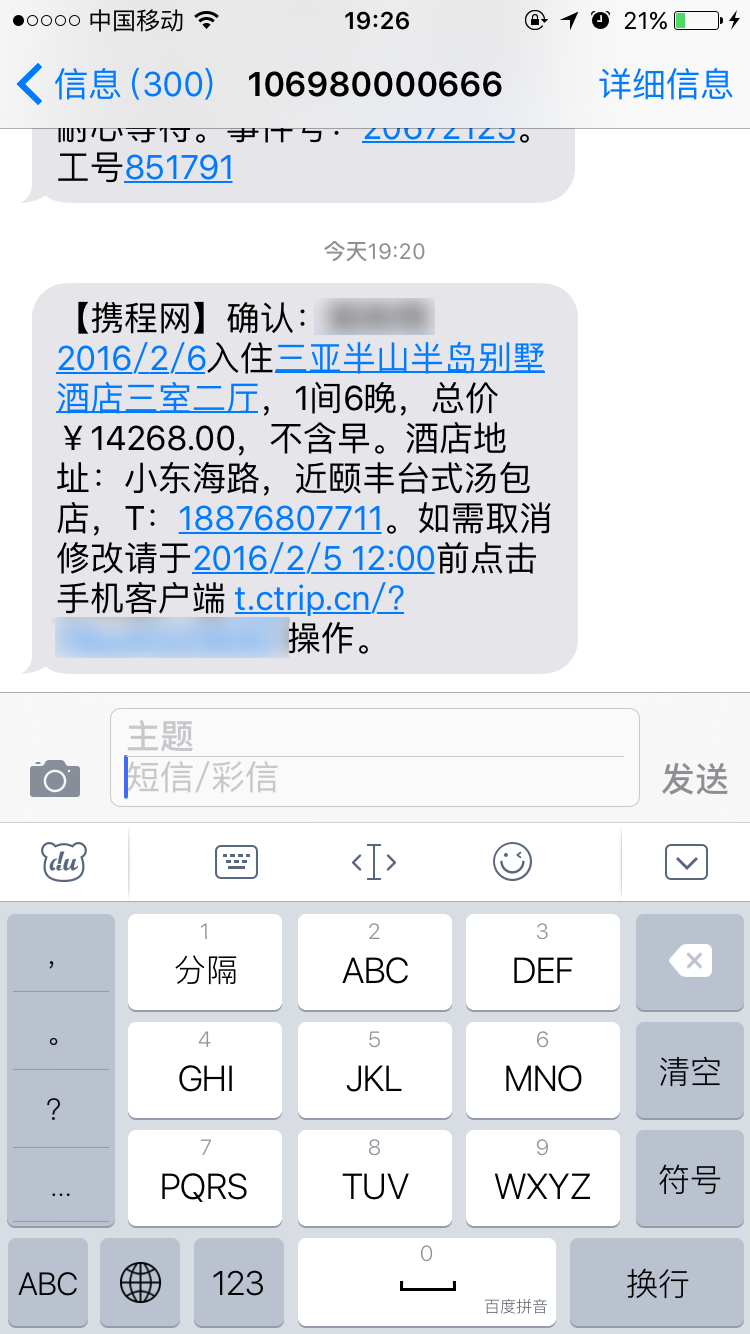Open the Baidu du bear menu
This screenshot has width=750, height=1334.
click(64, 862)
